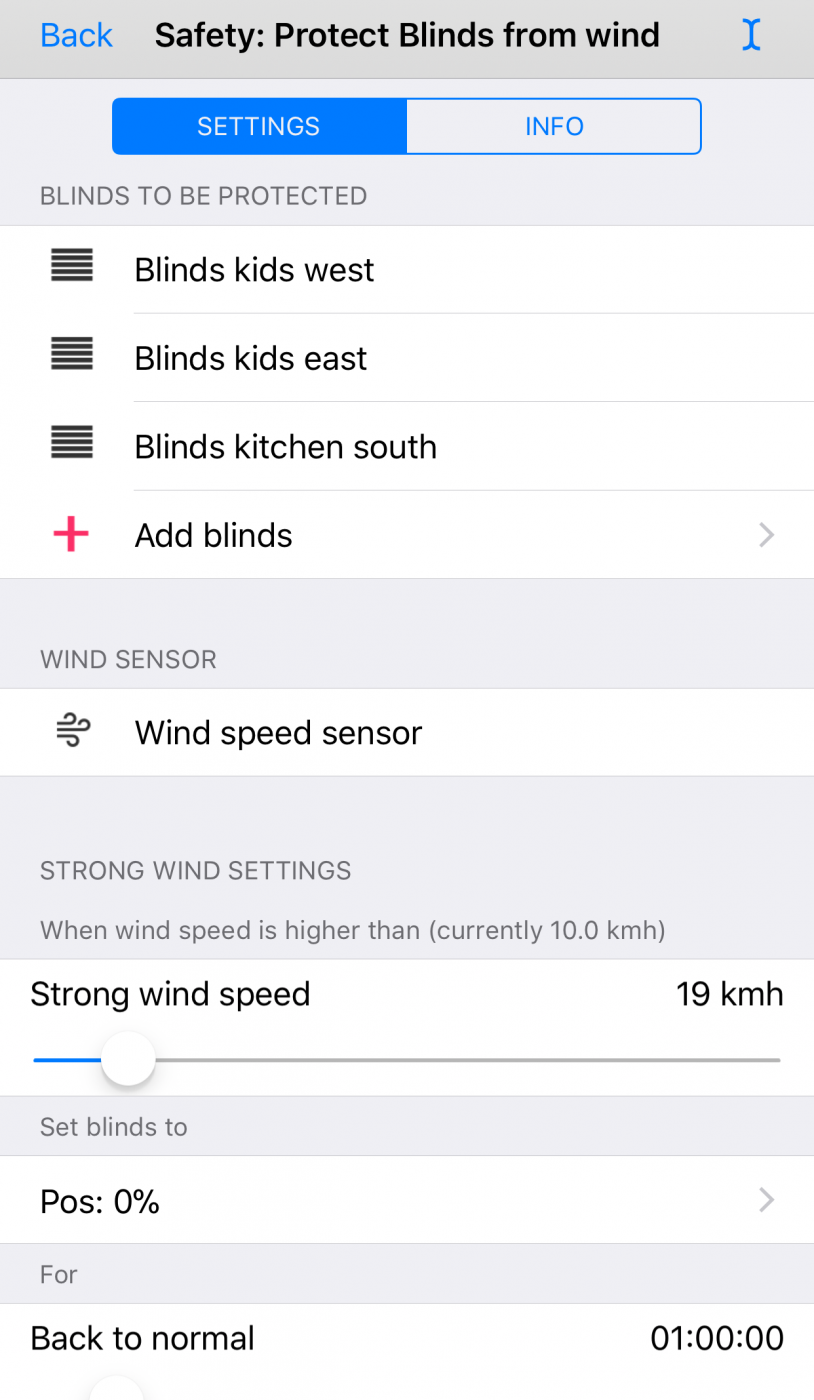The height and width of the screenshot is (1400, 814).
Task: Go back using the Back button
Action: coord(76,36)
